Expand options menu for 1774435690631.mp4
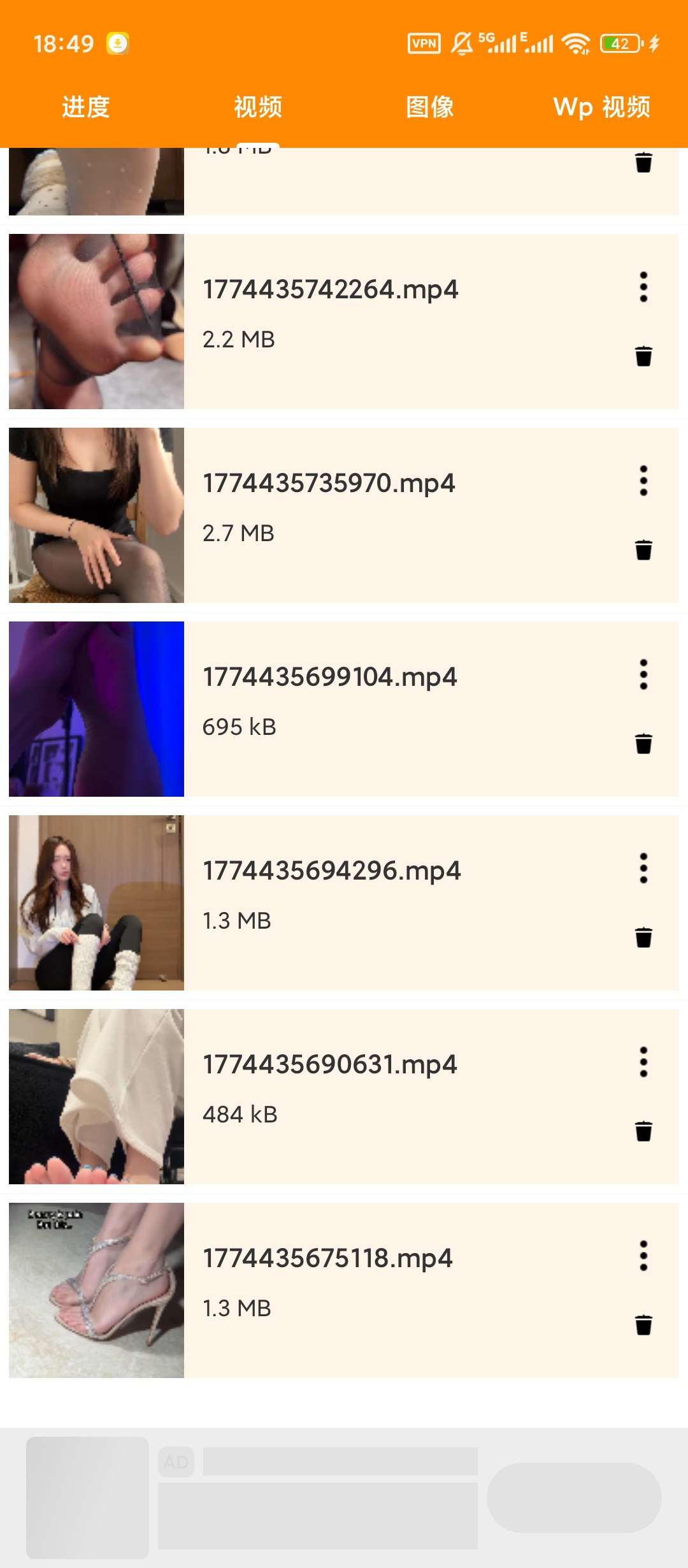Screen dimensions: 688x1568 point(643,1063)
